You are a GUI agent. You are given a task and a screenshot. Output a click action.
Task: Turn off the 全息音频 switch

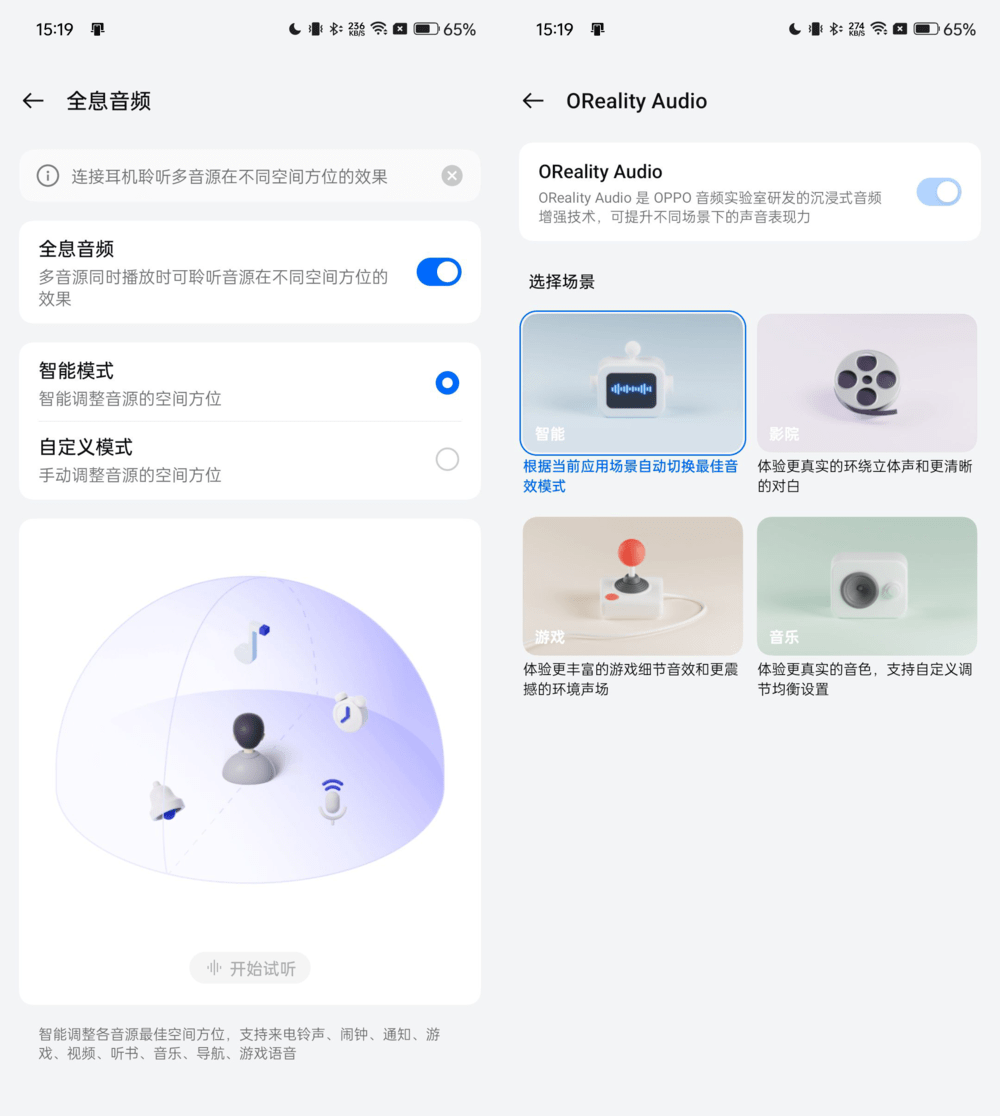coord(438,272)
